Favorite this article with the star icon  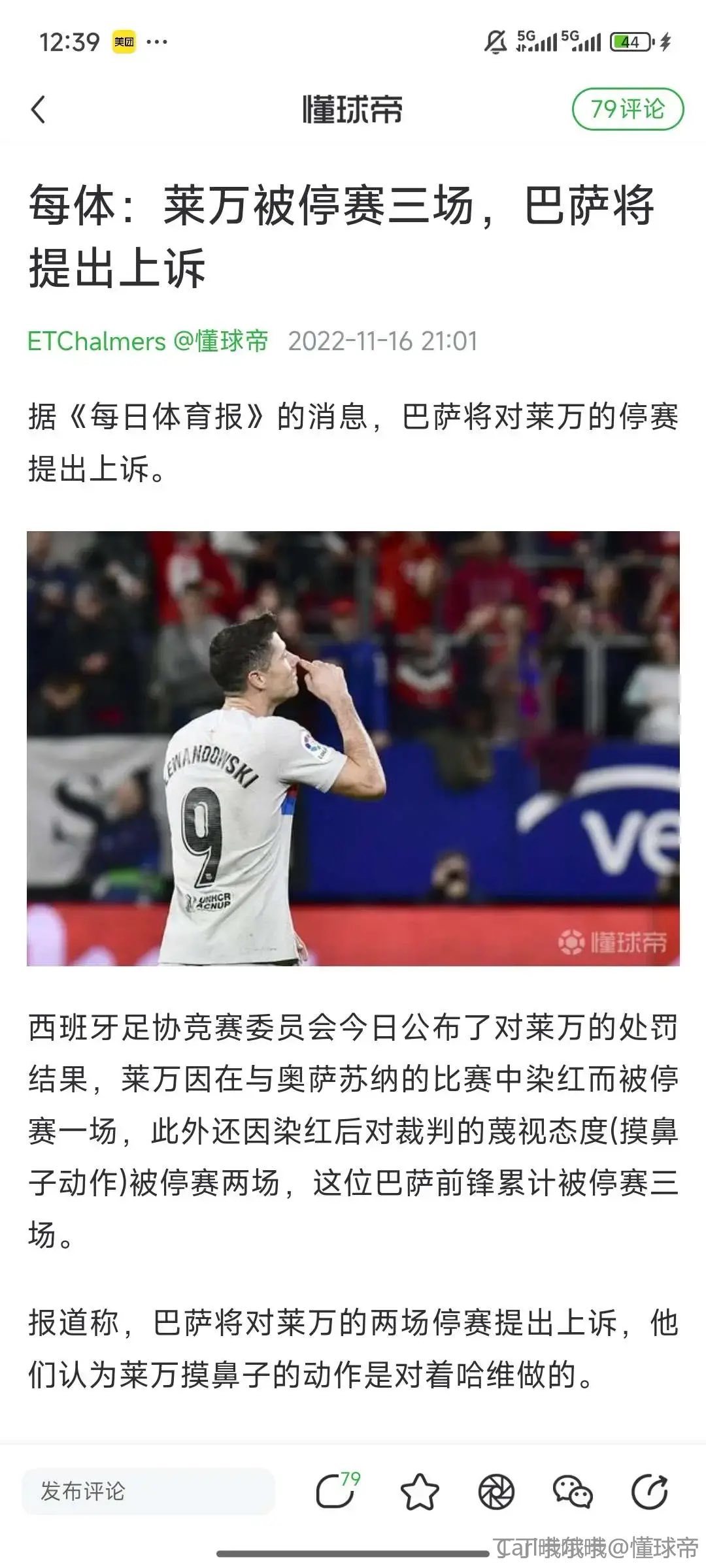(x=419, y=1493)
